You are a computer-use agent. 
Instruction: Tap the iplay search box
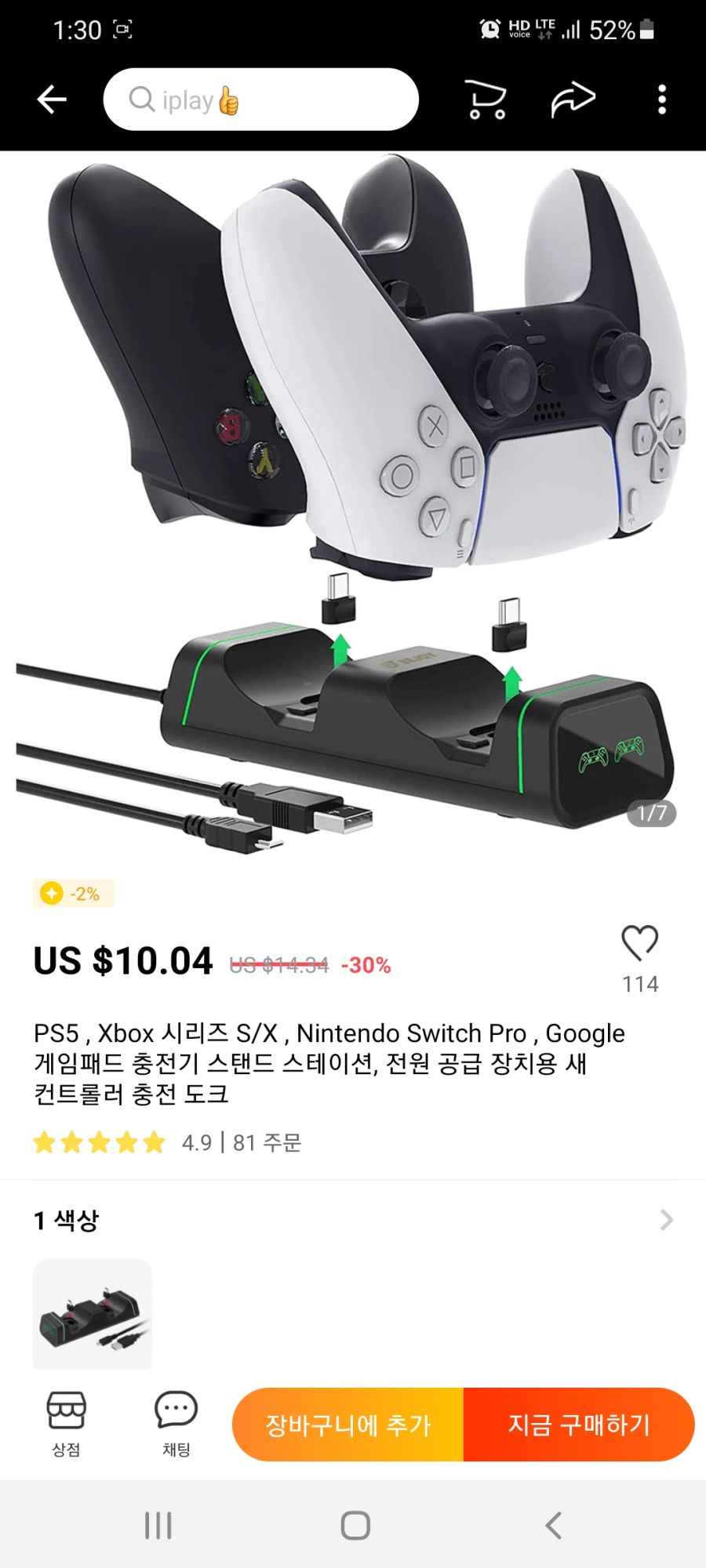coord(261,100)
